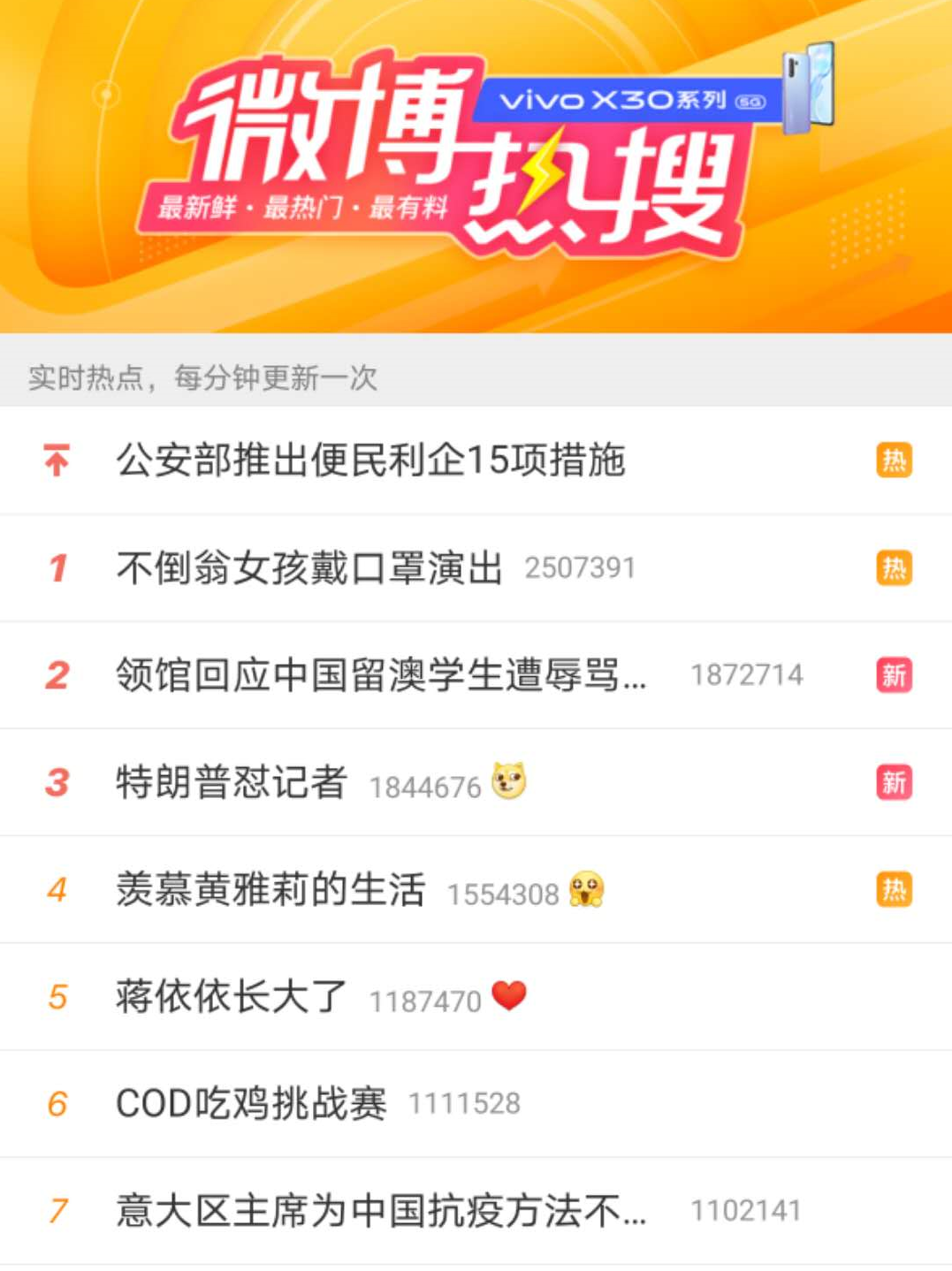
Task: Open pinned topic 公安部推出便民利企15项措施
Action: click(370, 460)
